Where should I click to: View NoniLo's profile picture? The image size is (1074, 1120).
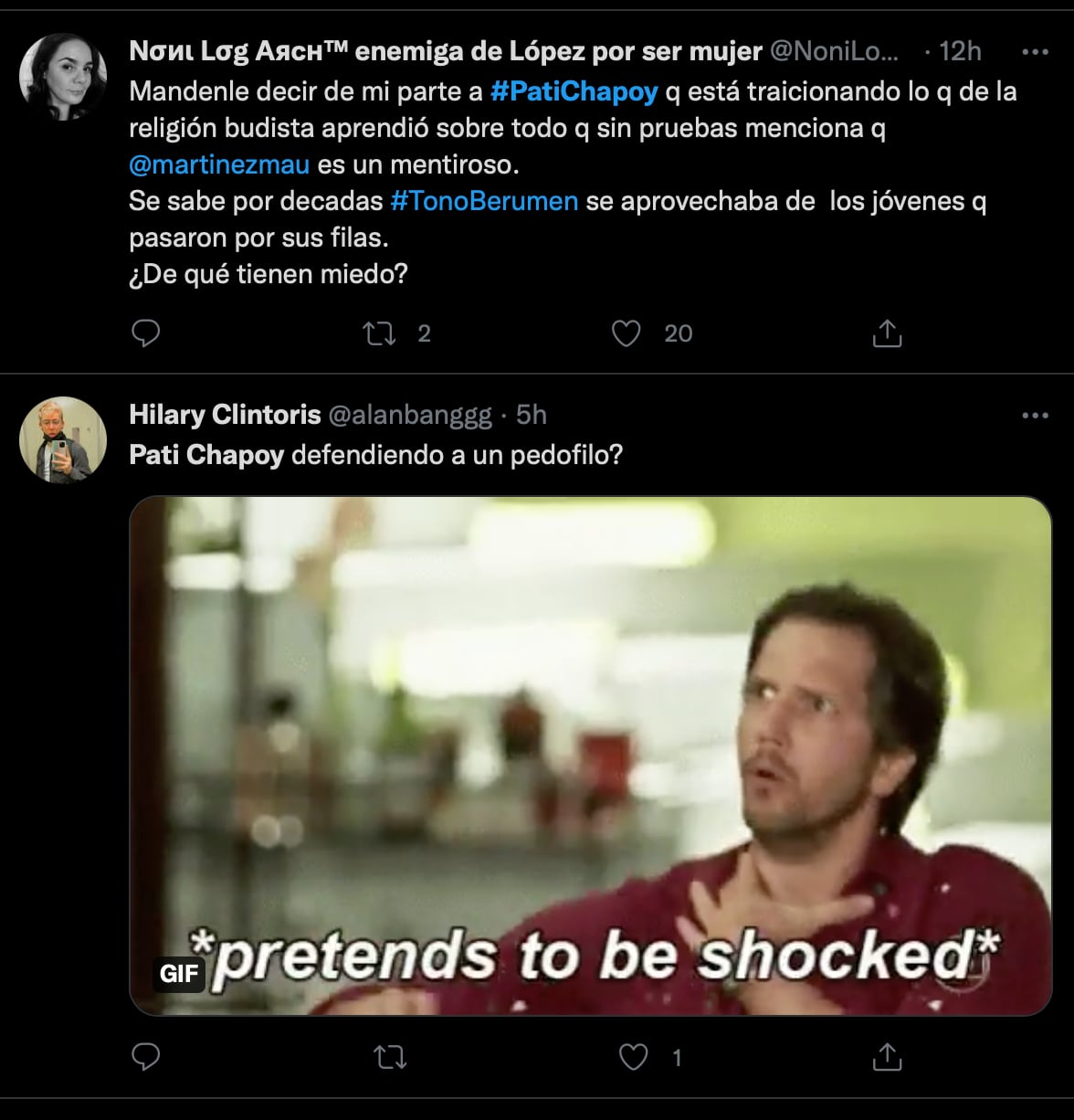click(63, 77)
